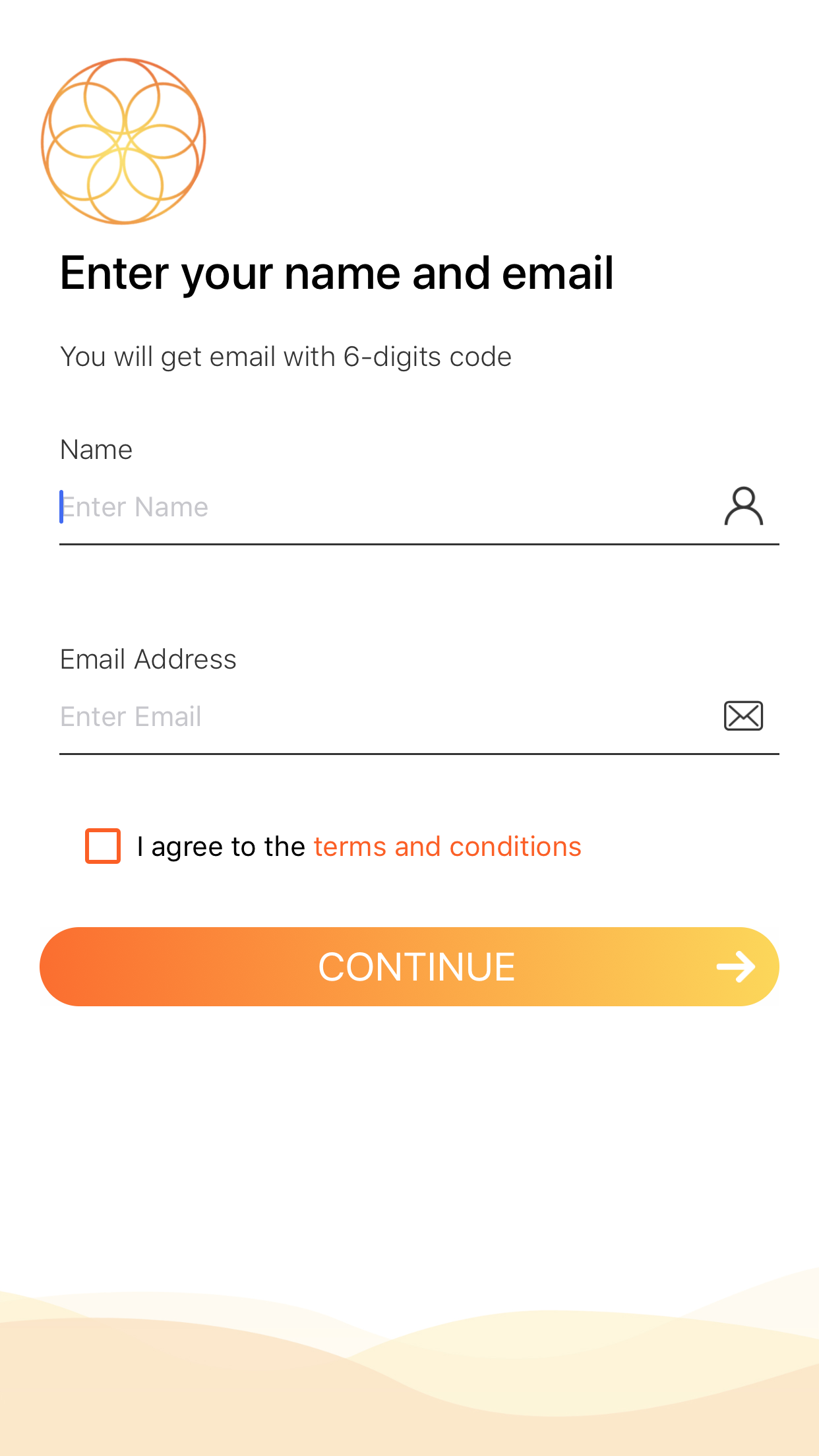Toggle the orange checkbox next to the agreement text
The image size is (819, 1456).
(102, 847)
